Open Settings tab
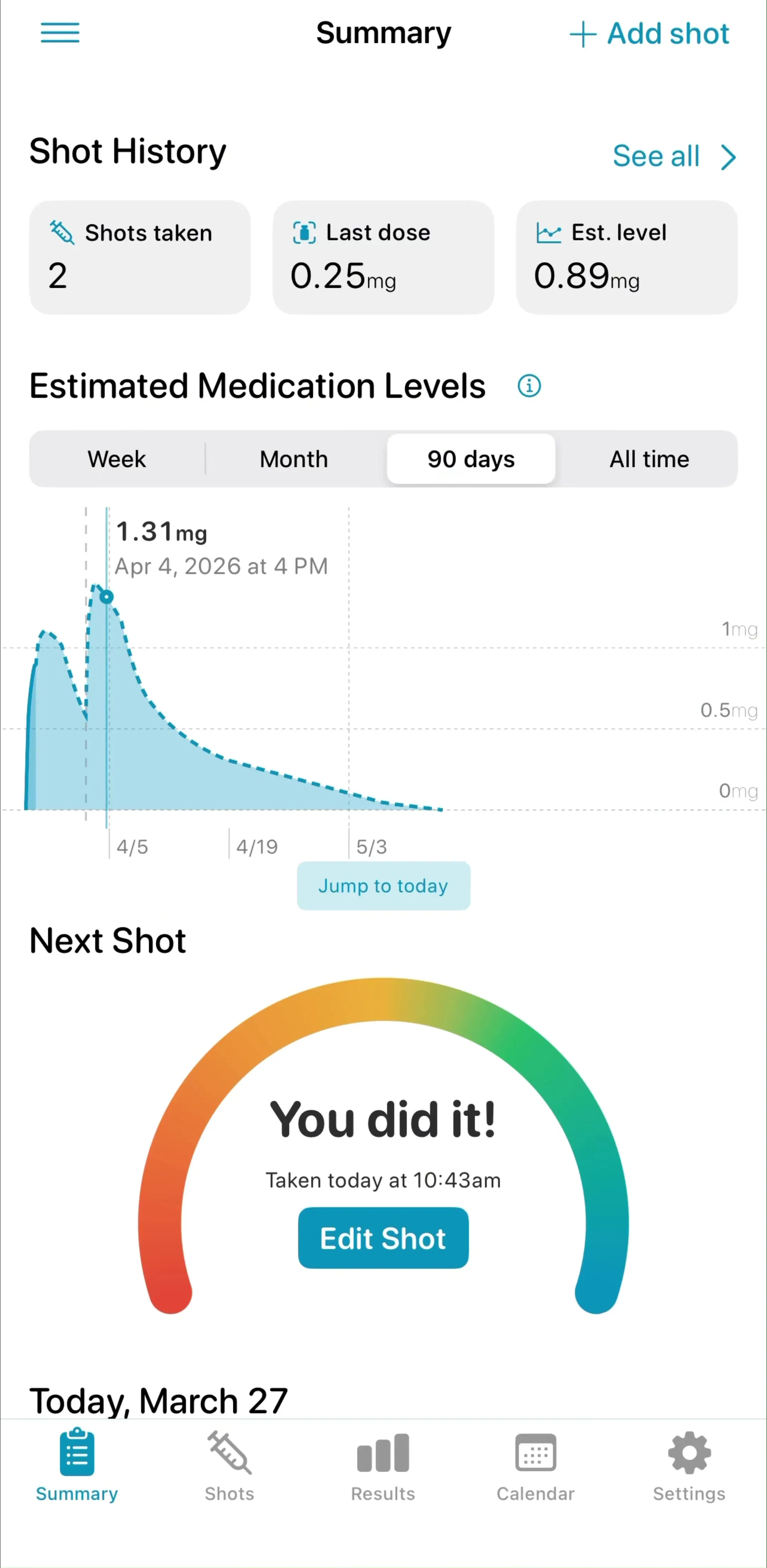The height and width of the screenshot is (1568, 767). click(x=689, y=1467)
